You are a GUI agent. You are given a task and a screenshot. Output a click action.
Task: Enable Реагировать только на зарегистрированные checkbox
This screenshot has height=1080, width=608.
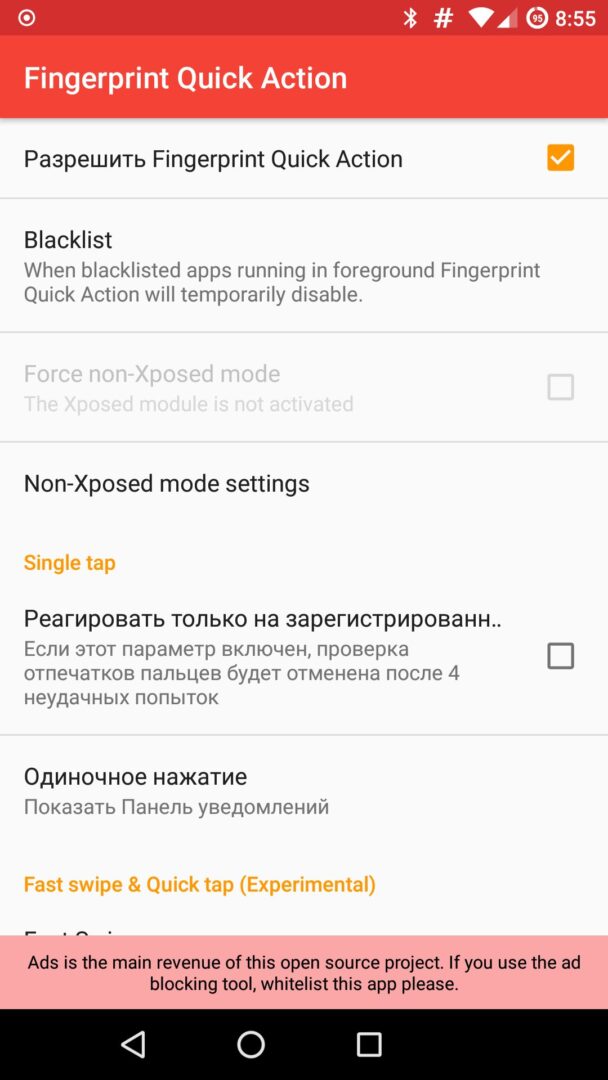click(x=560, y=656)
